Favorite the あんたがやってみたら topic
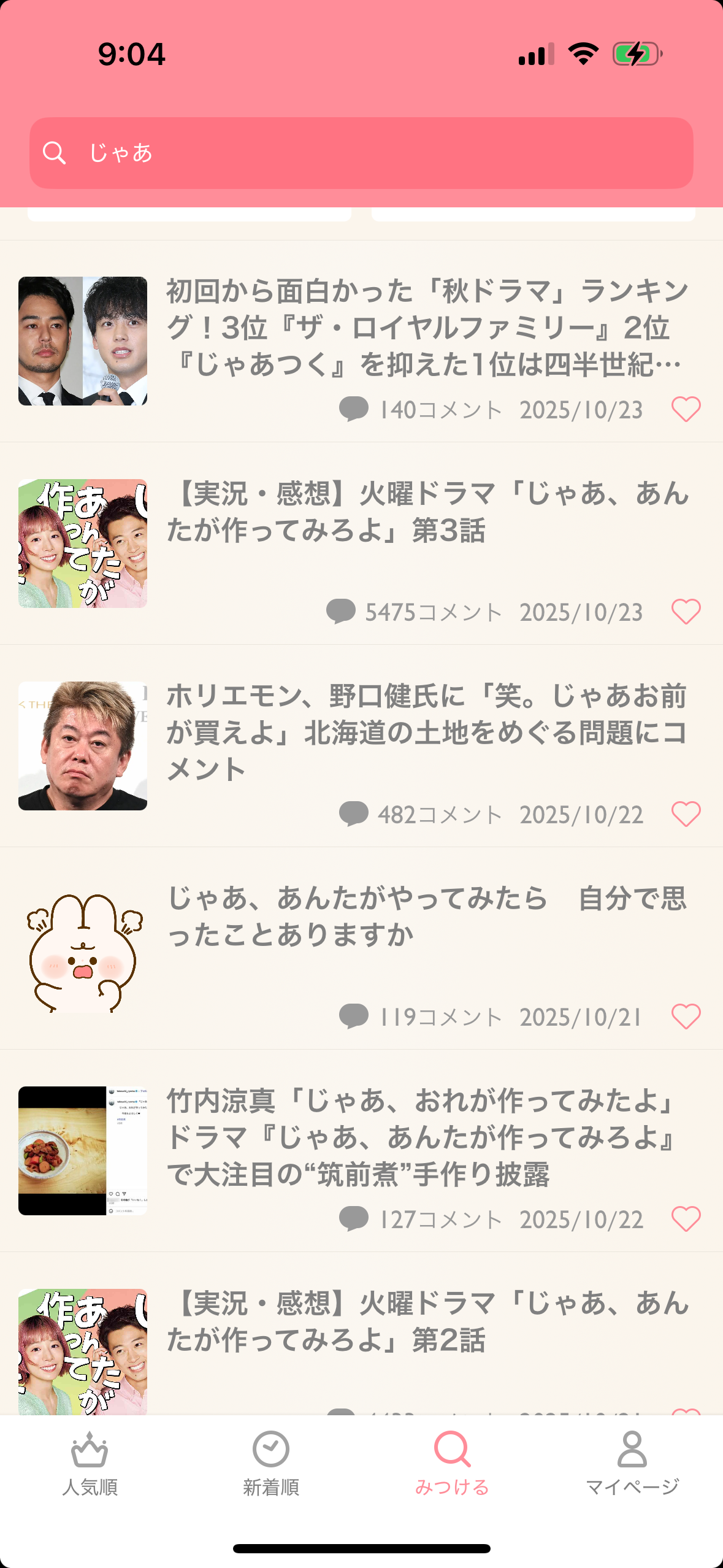The height and width of the screenshot is (1568, 723). [x=686, y=1017]
